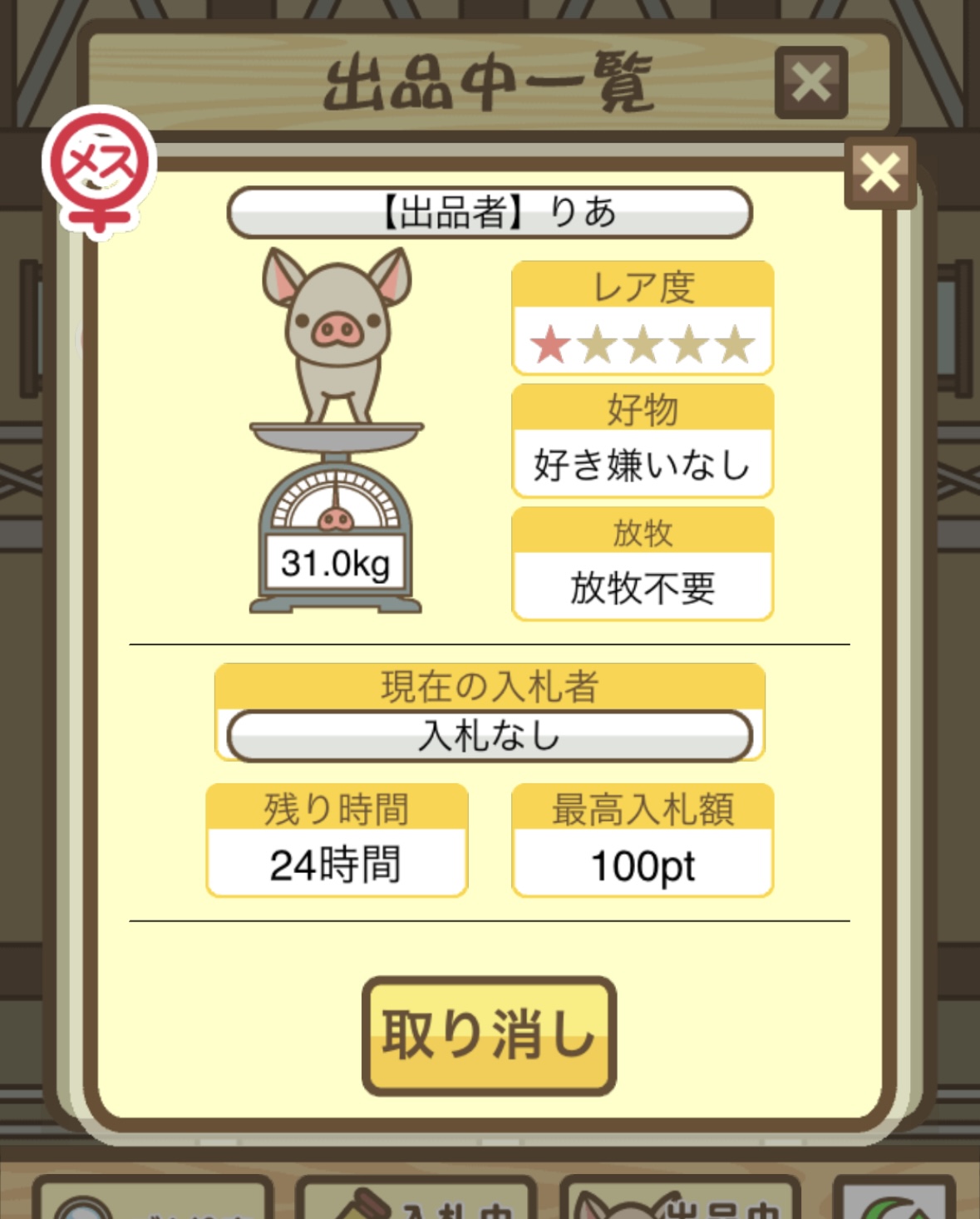Close the 出品中一覧 window
The width and height of the screenshot is (980, 1219).
click(x=810, y=82)
